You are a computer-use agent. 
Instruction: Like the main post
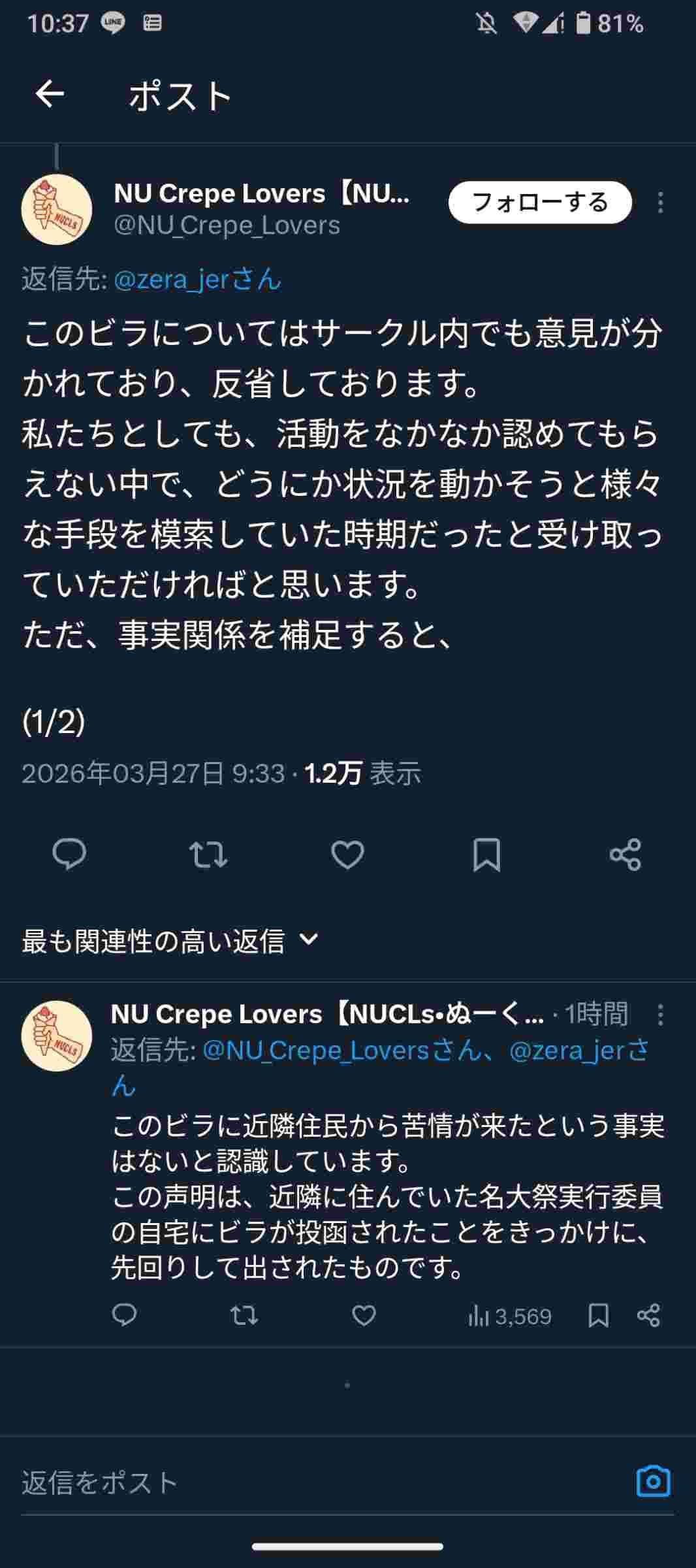point(347,854)
